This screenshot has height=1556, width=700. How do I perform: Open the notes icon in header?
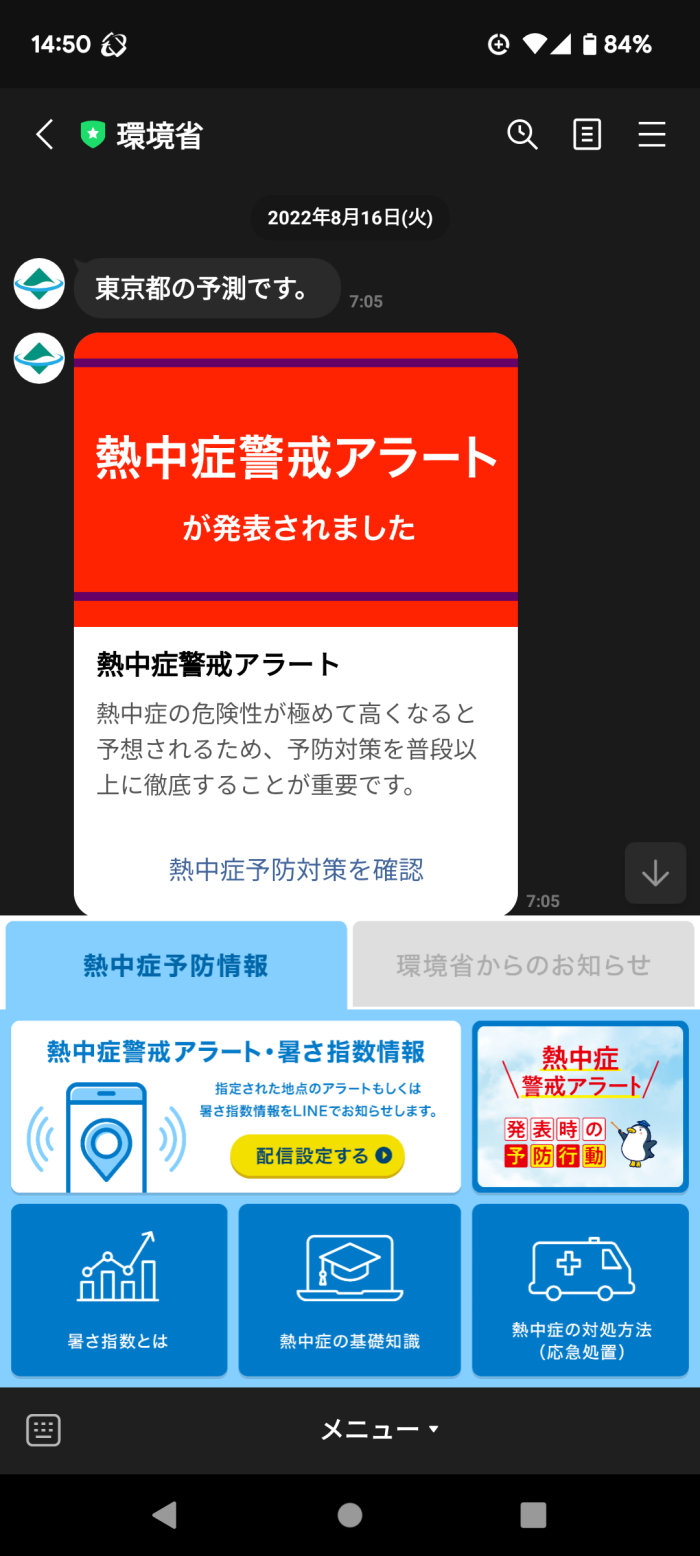[x=587, y=134]
